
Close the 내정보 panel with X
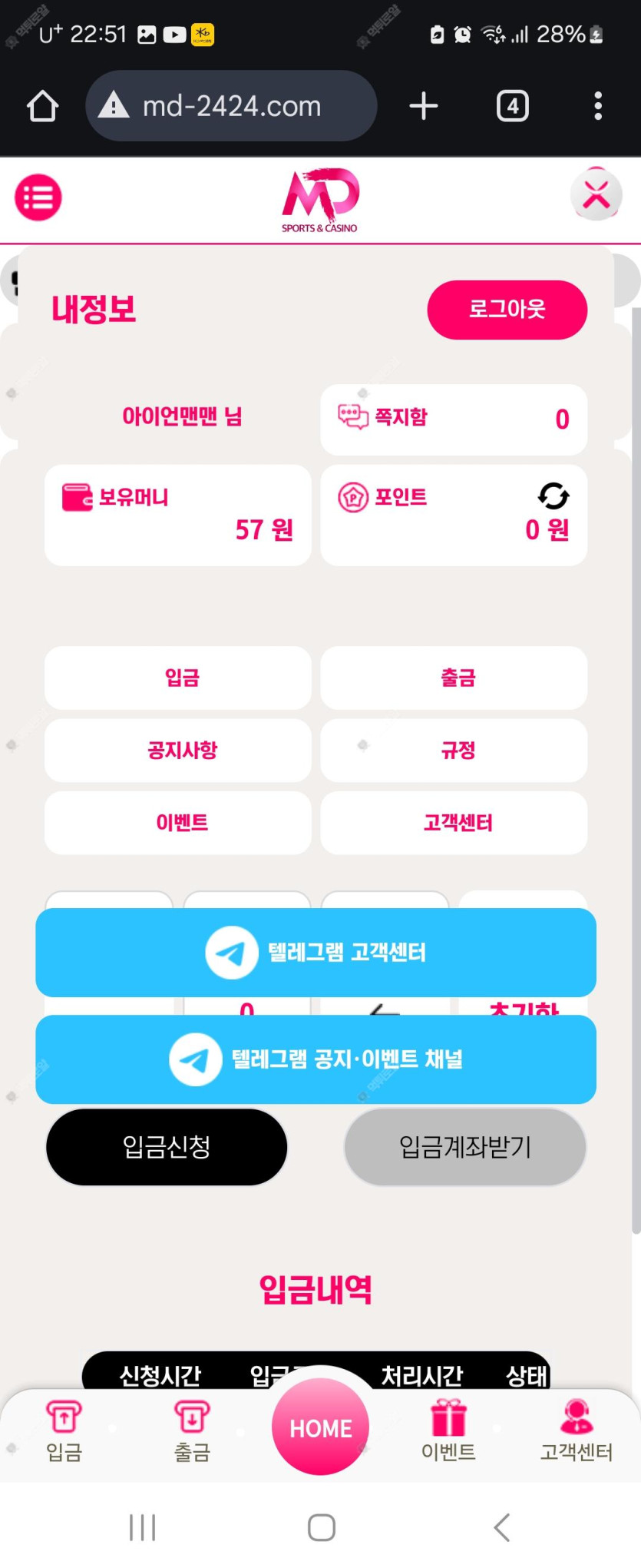click(596, 195)
